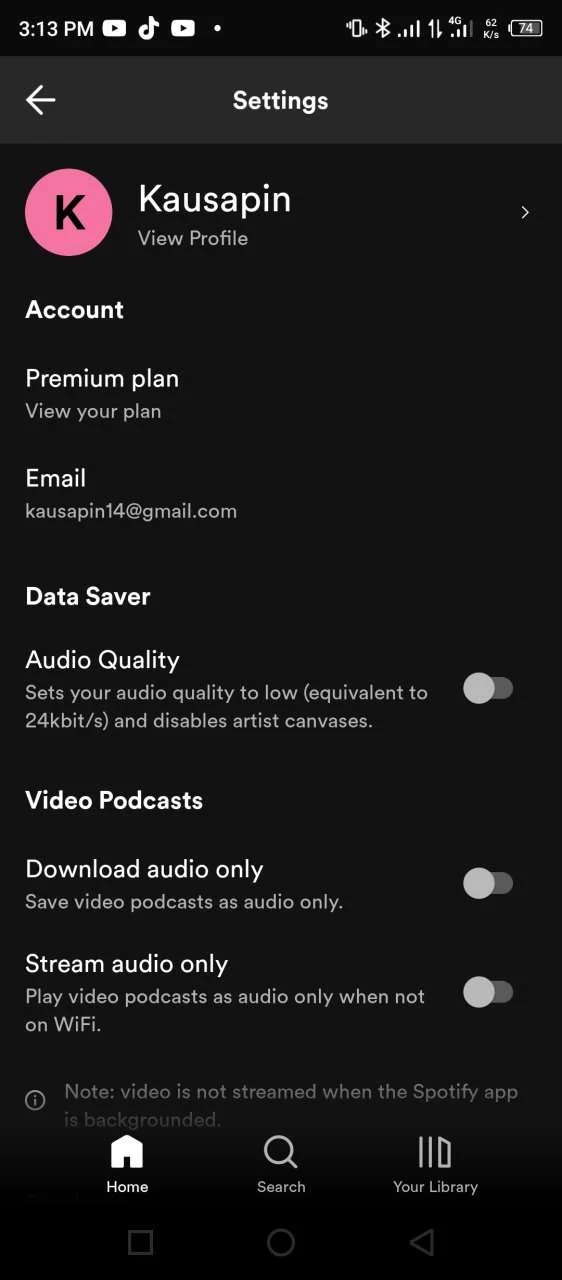This screenshot has width=562, height=1280.
Task: Switch to the Home tab
Action: pyautogui.click(x=127, y=1165)
